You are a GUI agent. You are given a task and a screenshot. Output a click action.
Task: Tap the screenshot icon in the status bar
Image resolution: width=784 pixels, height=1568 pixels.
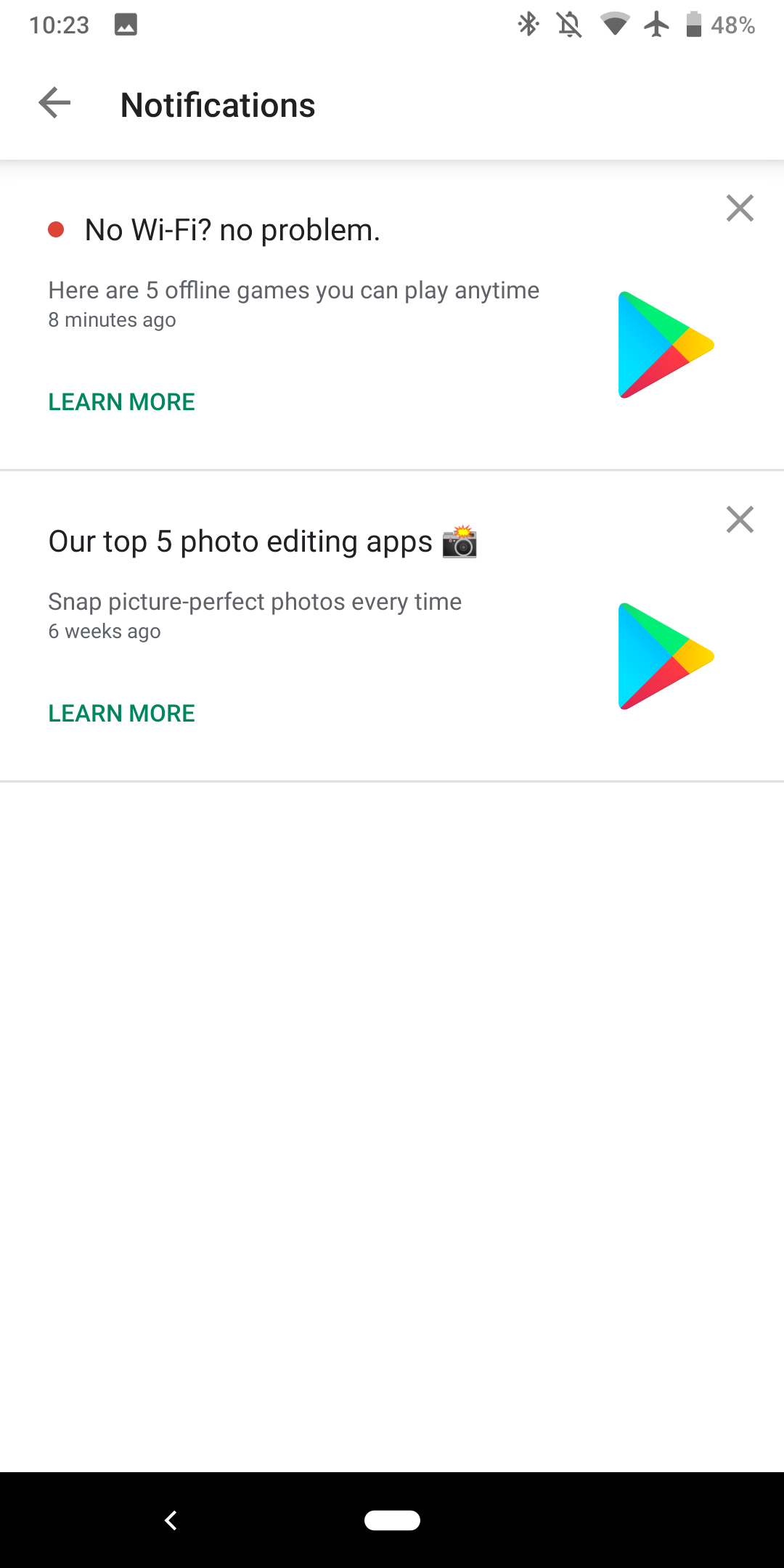point(125,25)
